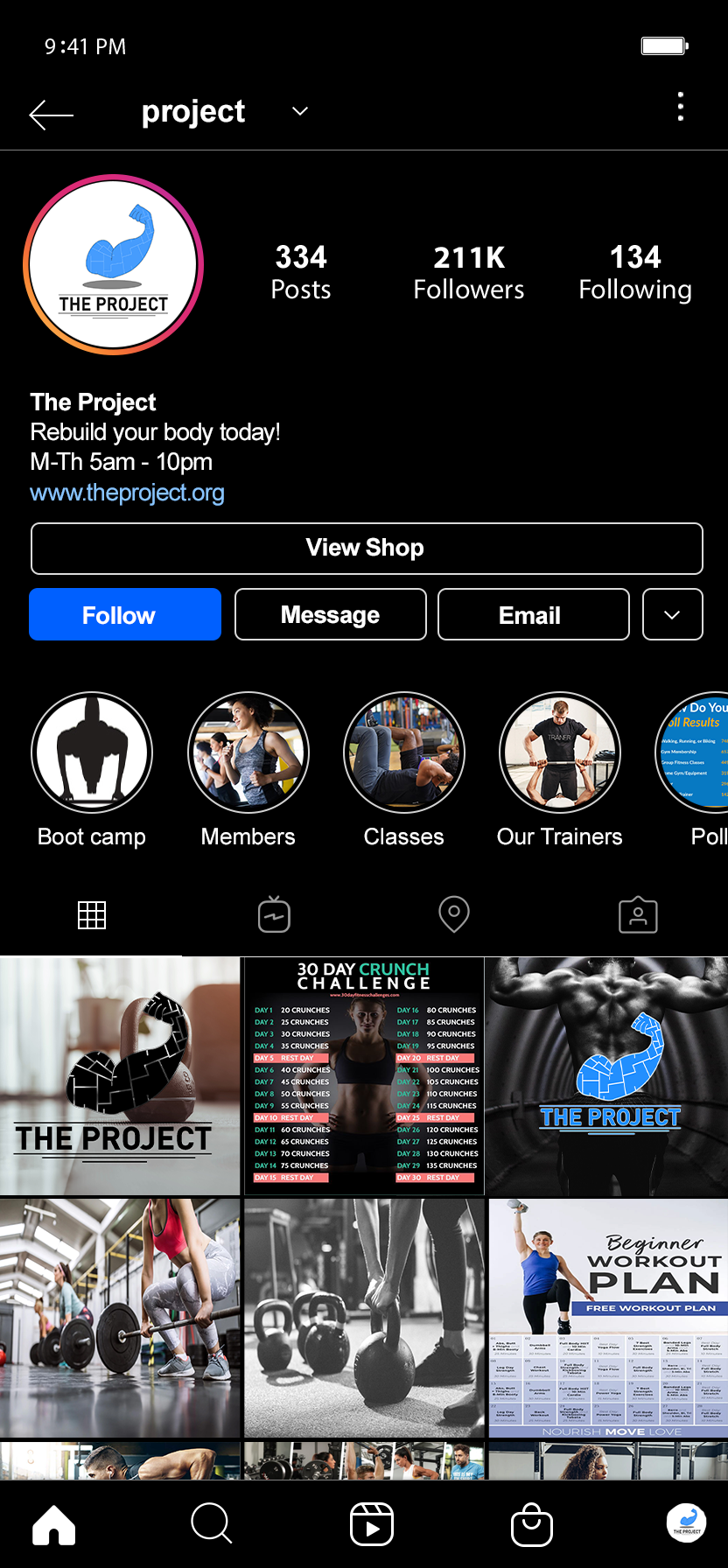Follow The Project account
The image size is (728, 1568).
[125, 614]
